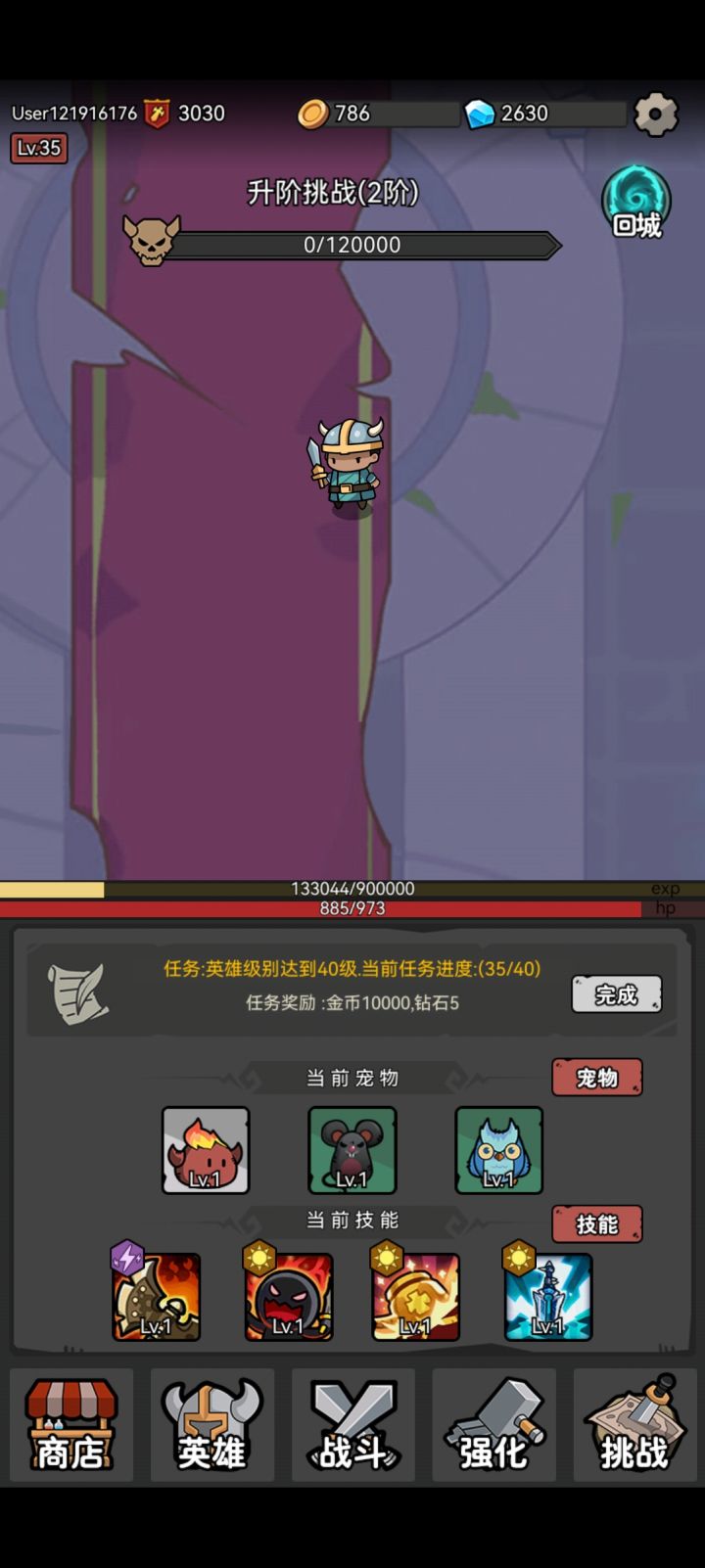Select the ice sword skill icon

click(548, 1294)
